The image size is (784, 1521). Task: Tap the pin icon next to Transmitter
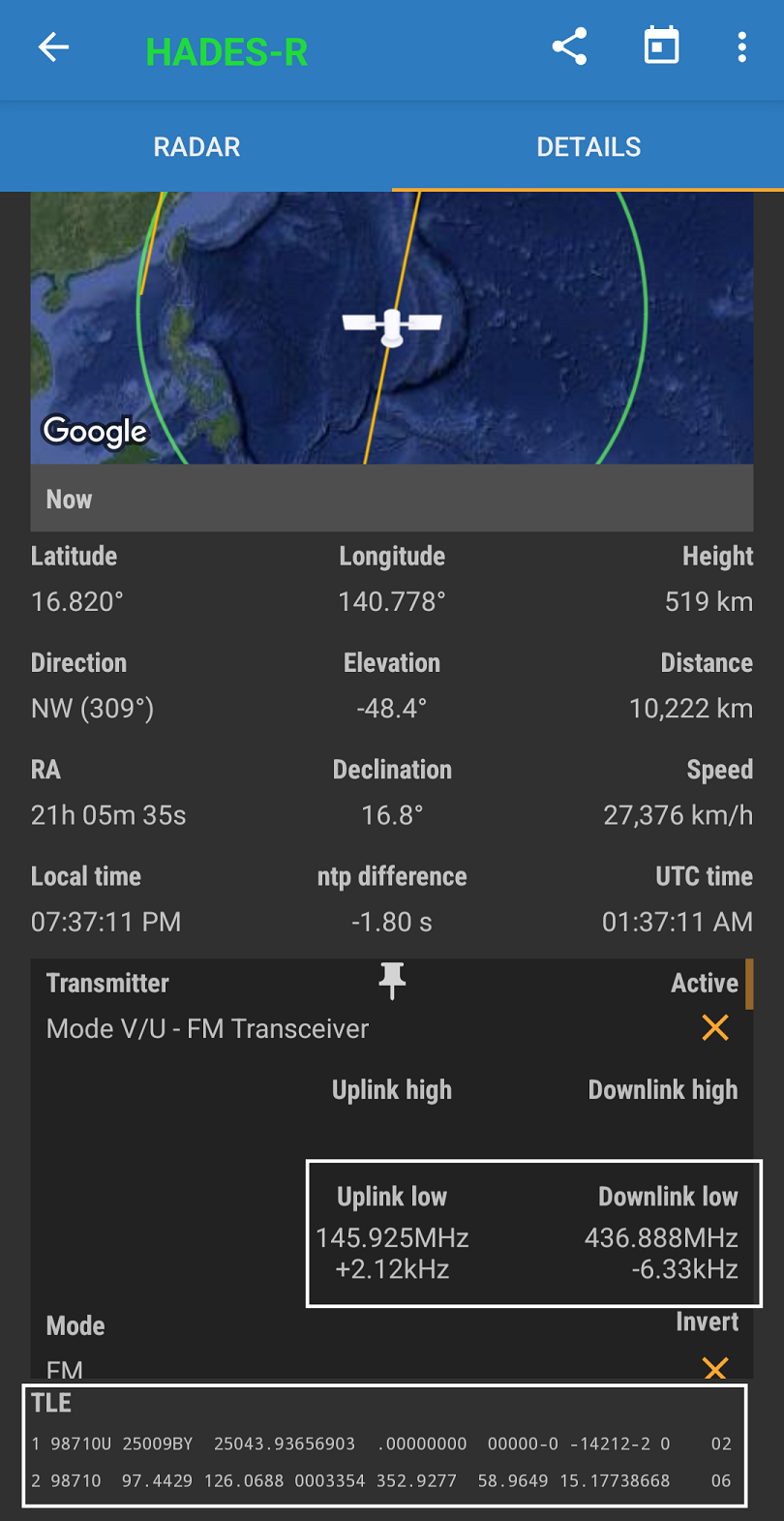(392, 981)
